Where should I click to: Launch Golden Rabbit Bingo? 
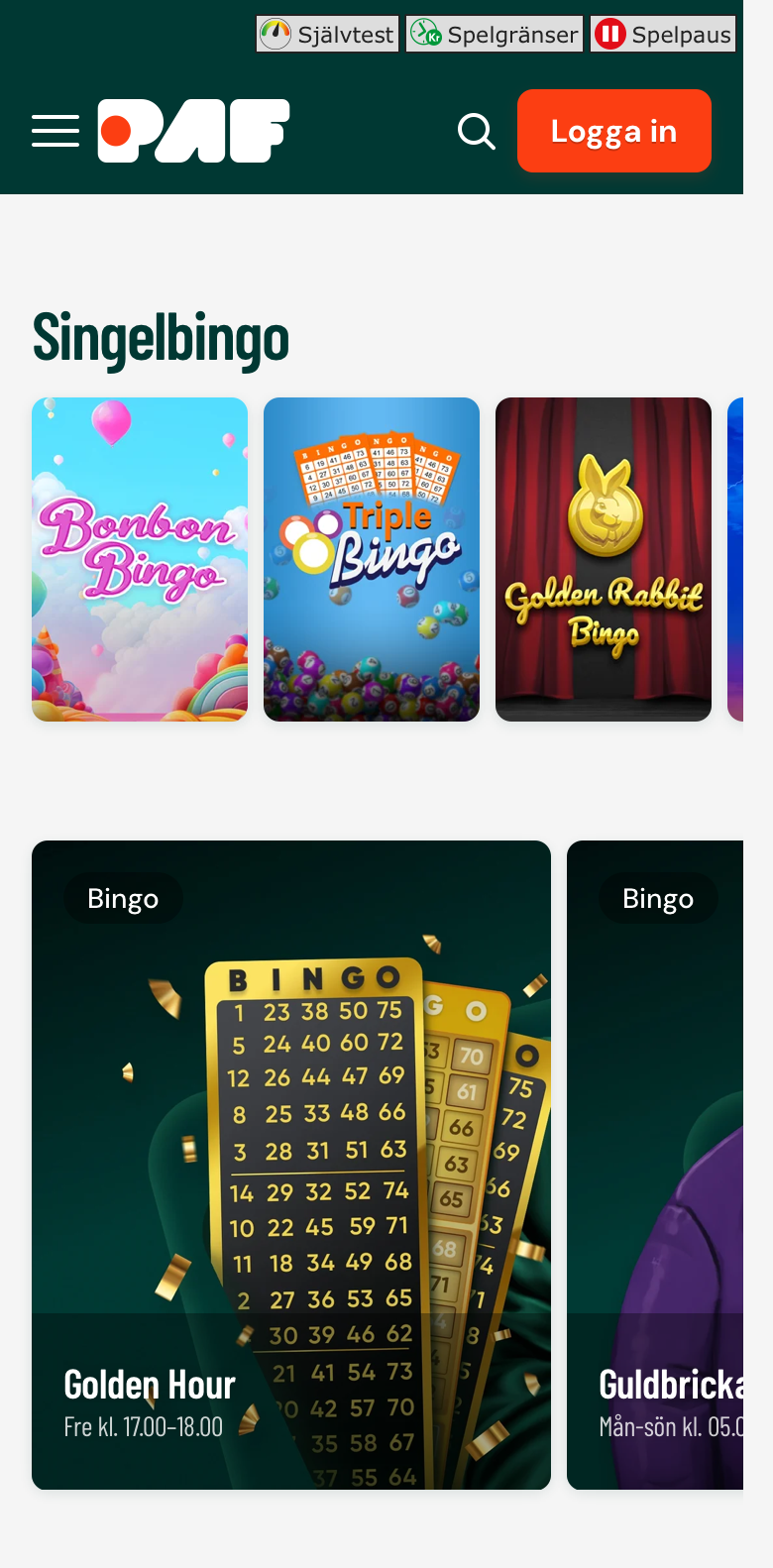pos(604,559)
